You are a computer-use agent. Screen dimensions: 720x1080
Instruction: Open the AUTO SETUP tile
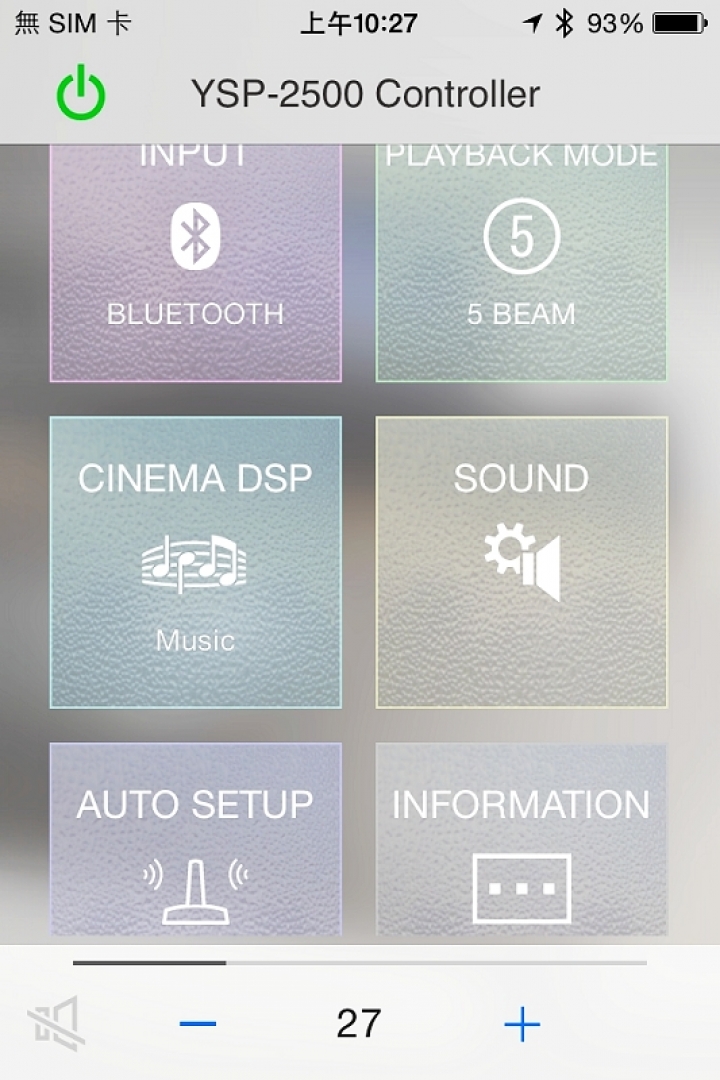(196, 840)
